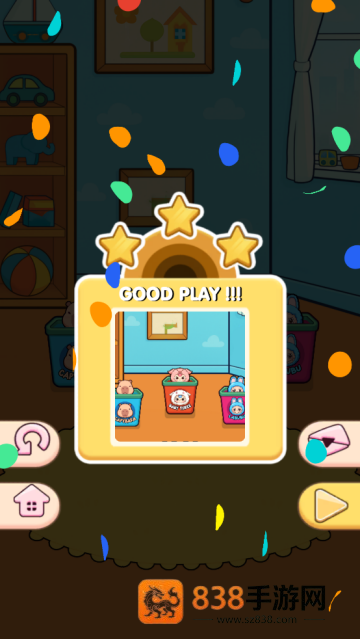Replay the level with the restart arrow
360x639 pixels.
[x=29, y=444]
